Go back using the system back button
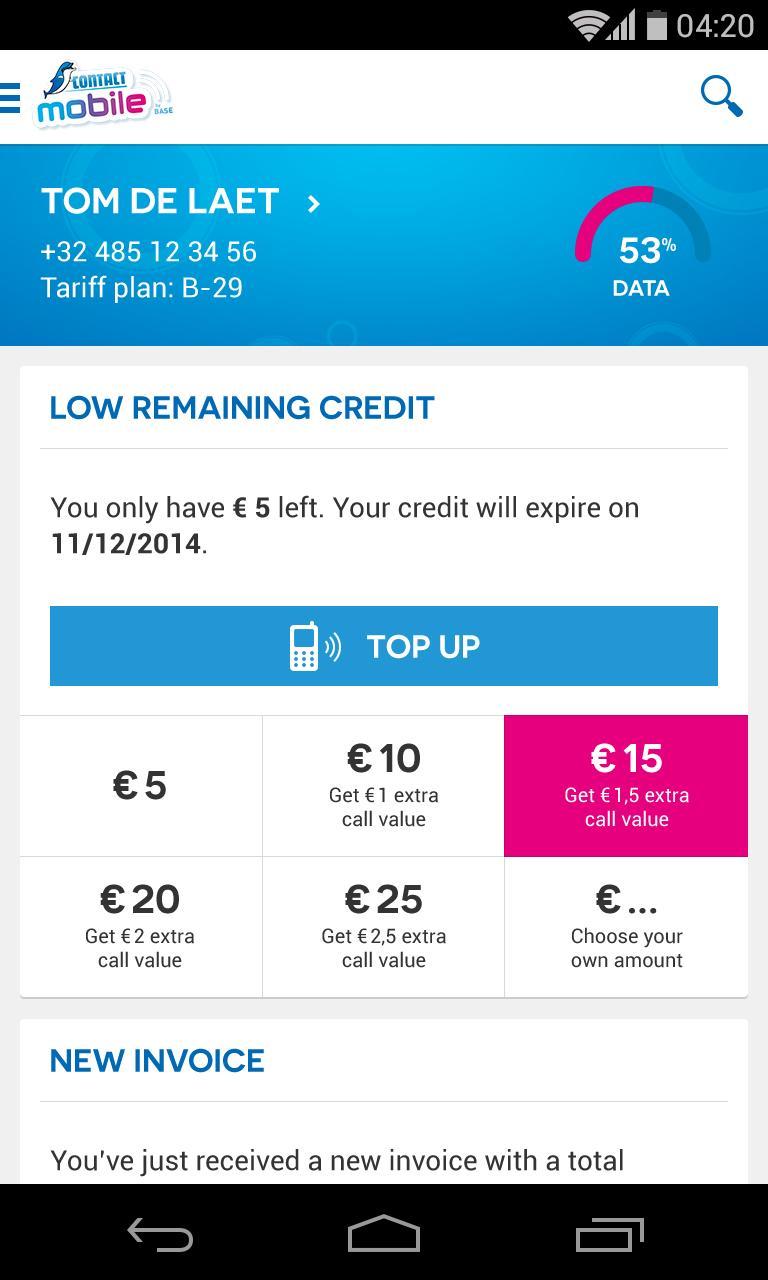This screenshot has height=1280, width=768. click(160, 1234)
